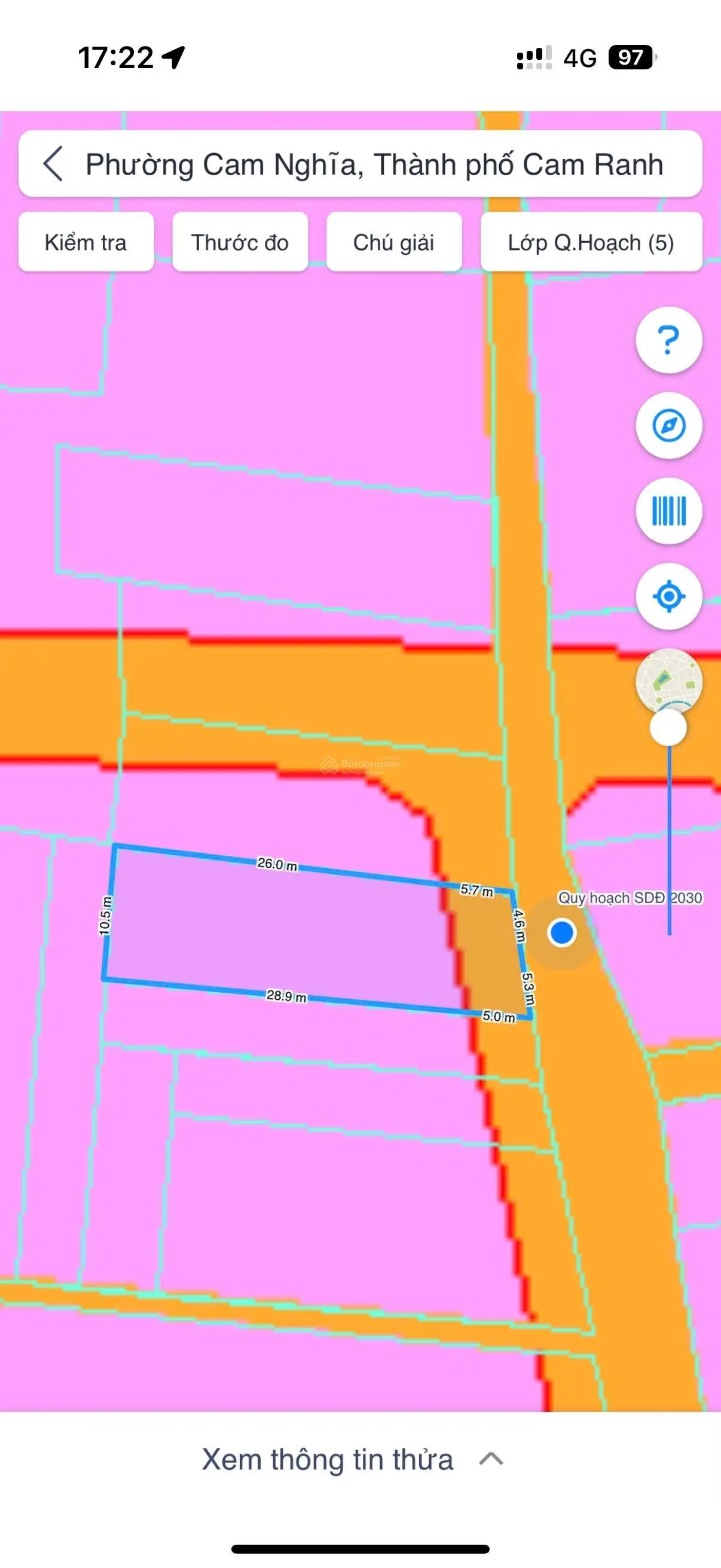Image resolution: width=721 pixels, height=1568 pixels.
Task: Open the location search bar
Action: click(374, 164)
